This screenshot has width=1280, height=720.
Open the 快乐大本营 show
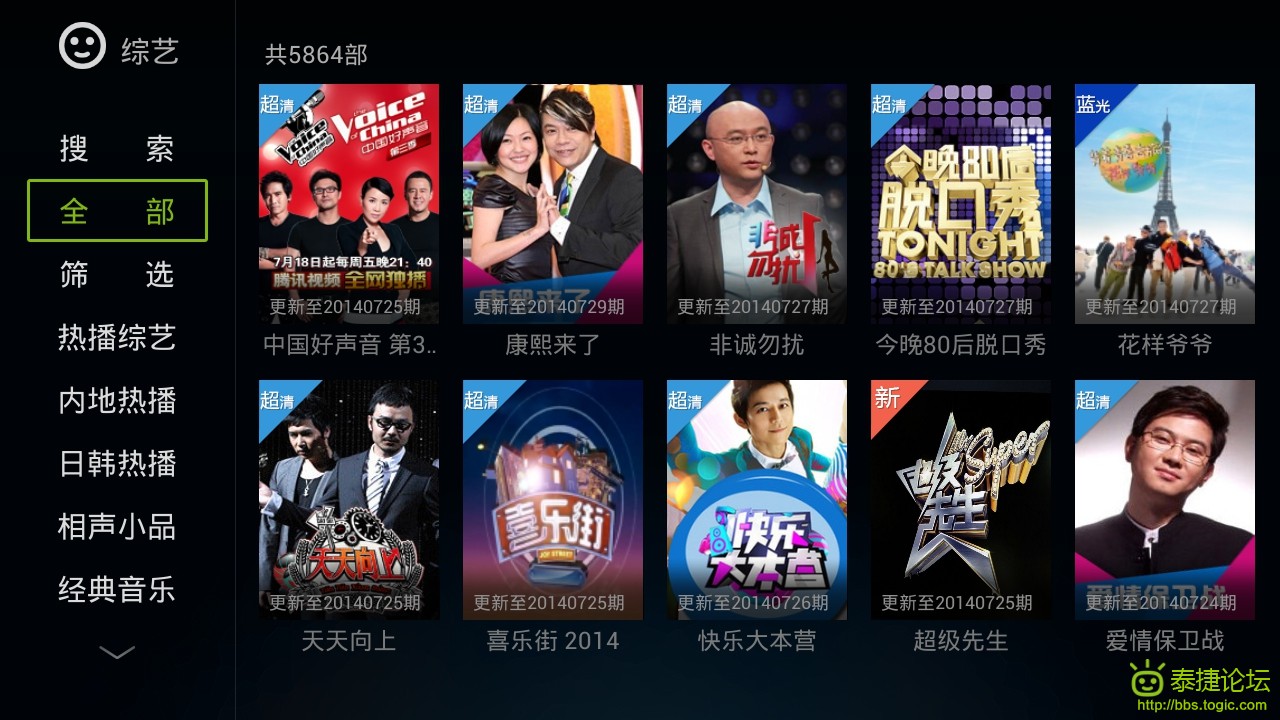tap(757, 500)
